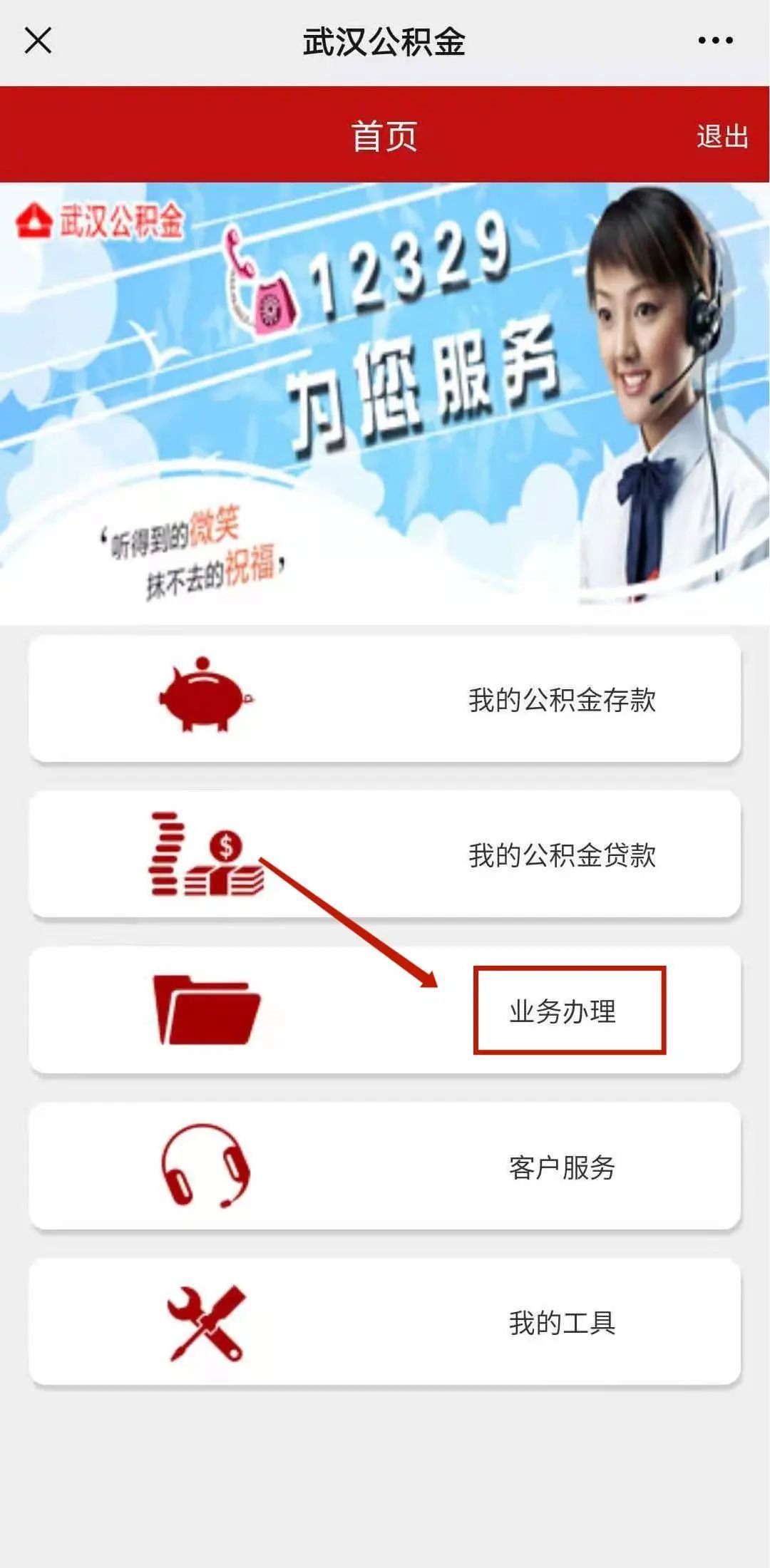The height and width of the screenshot is (1568, 770).
Task: Open 我的公积金存款
Action: coord(385,699)
